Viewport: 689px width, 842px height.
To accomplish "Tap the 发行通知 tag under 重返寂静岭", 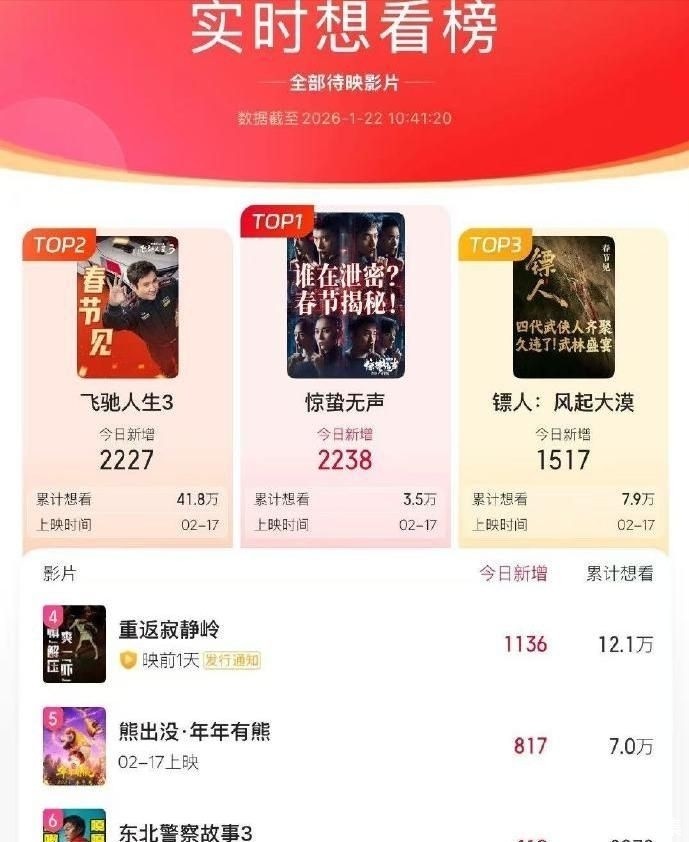I will [232, 660].
